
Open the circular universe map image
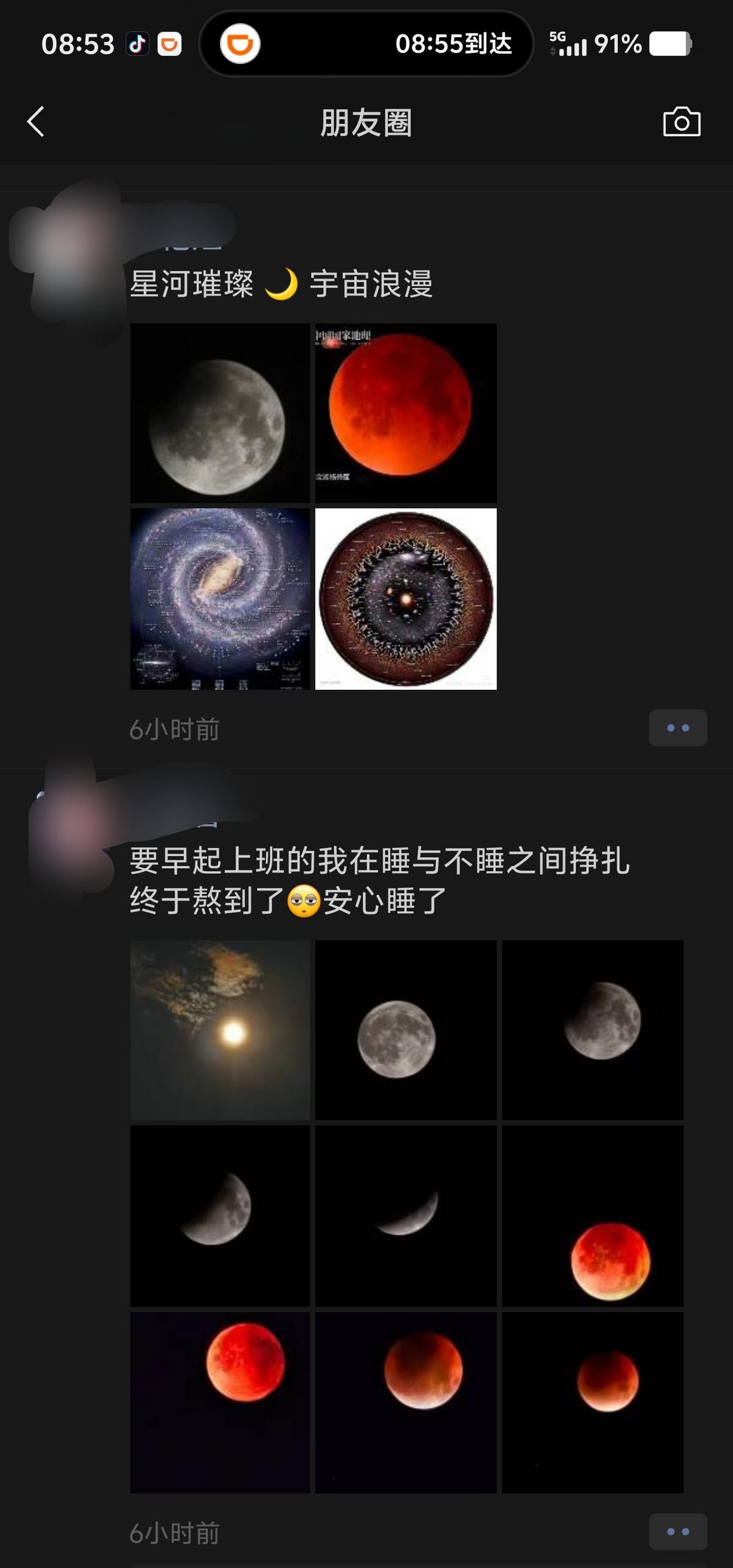click(406, 599)
